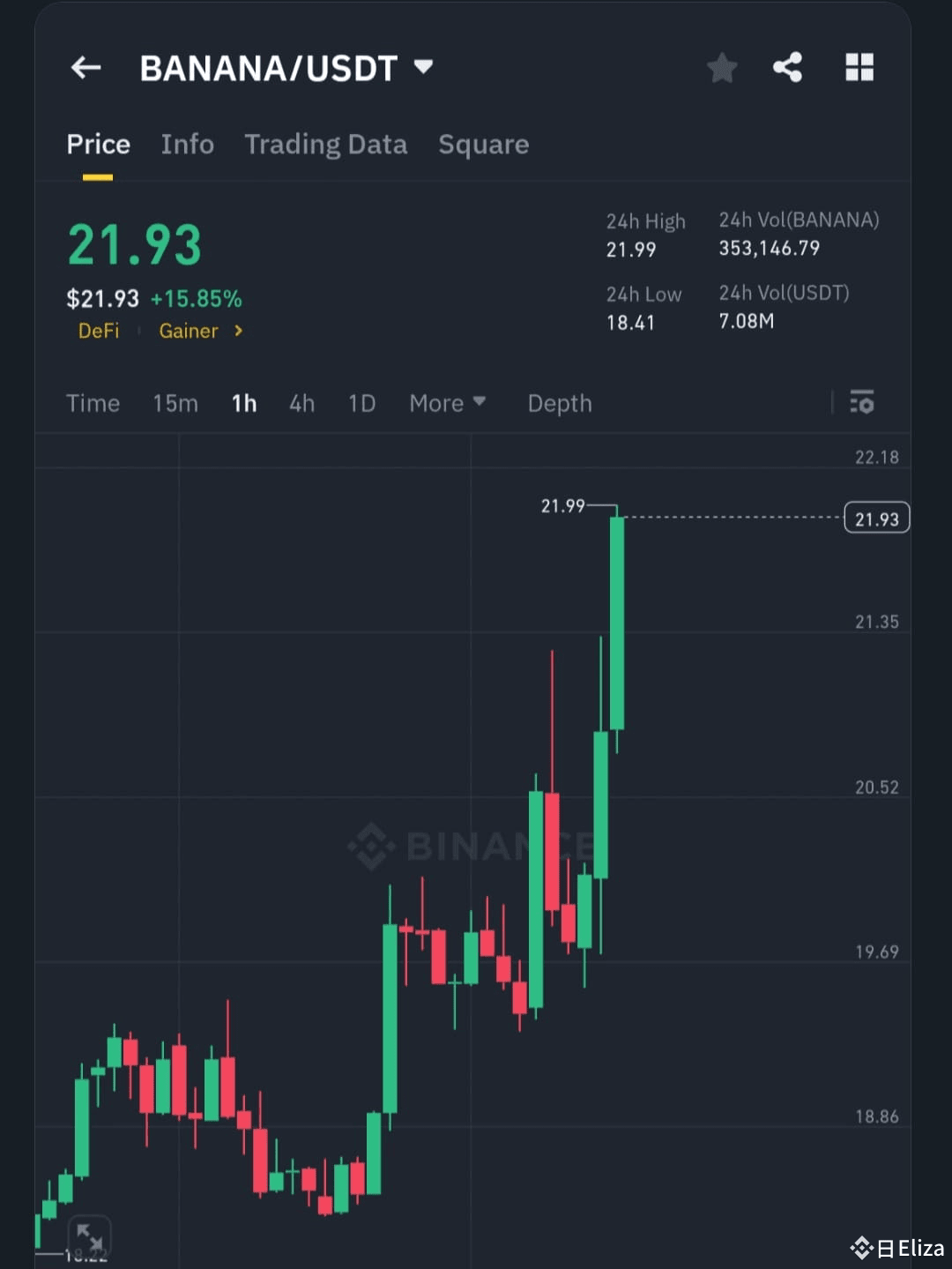The height and width of the screenshot is (1269, 952).
Task: Expand the Gainer category chevron
Action: coord(237,332)
